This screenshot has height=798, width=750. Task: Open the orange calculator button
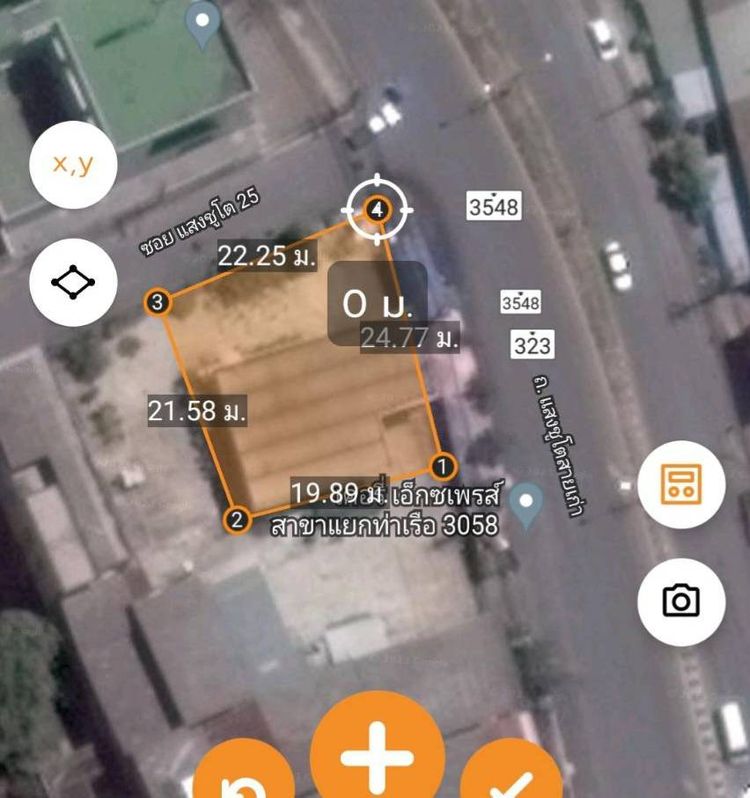pyautogui.click(x=681, y=484)
